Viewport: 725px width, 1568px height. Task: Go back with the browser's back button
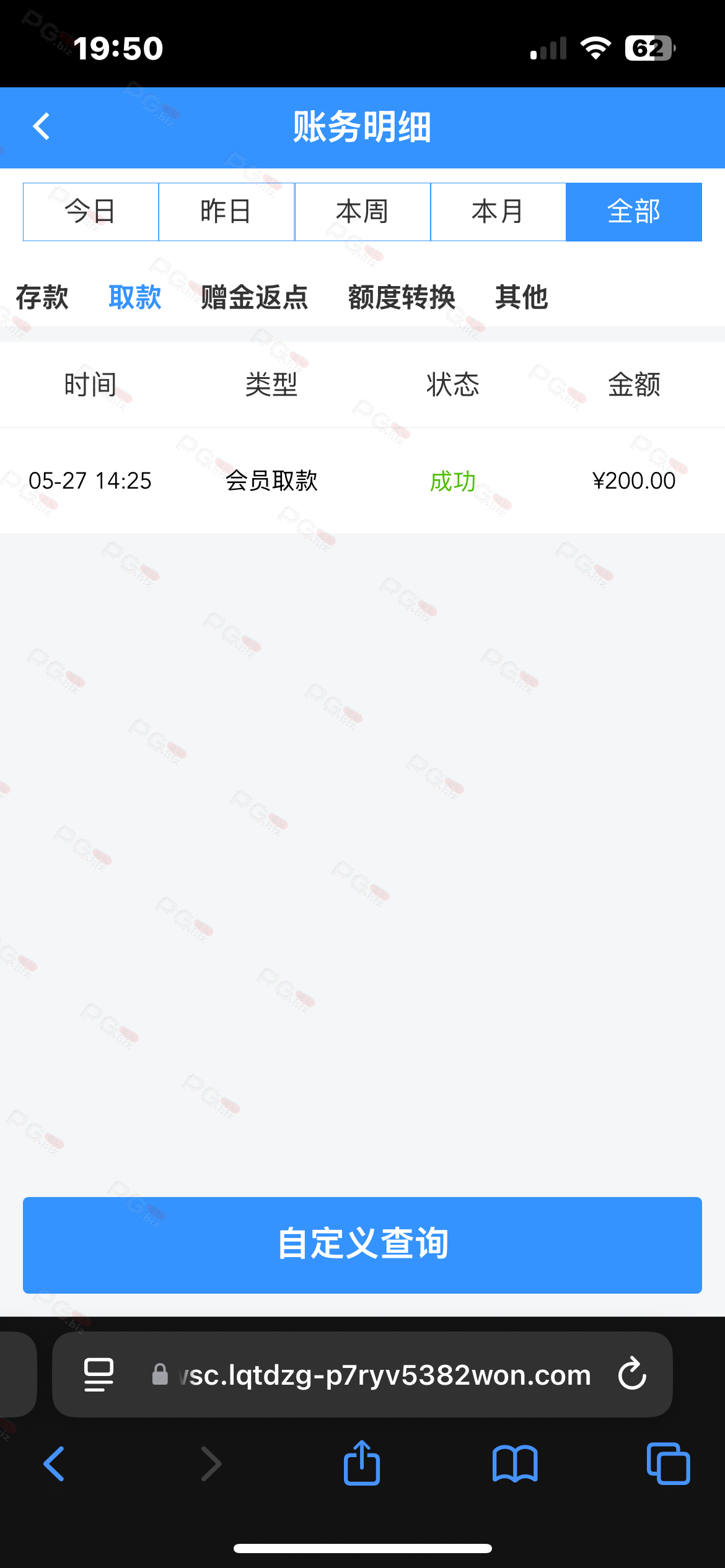click(x=54, y=1464)
